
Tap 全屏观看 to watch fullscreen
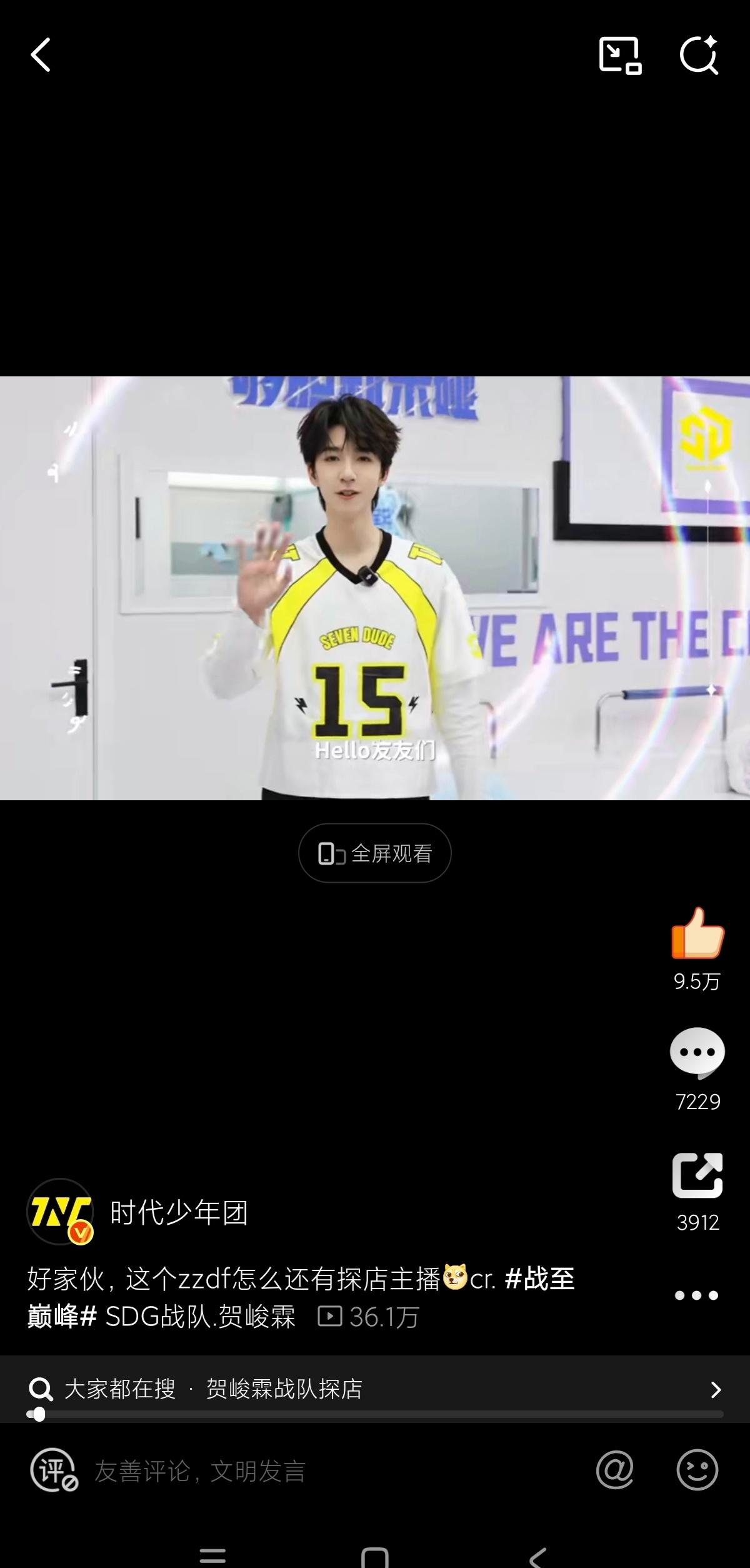[x=375, y=853]
